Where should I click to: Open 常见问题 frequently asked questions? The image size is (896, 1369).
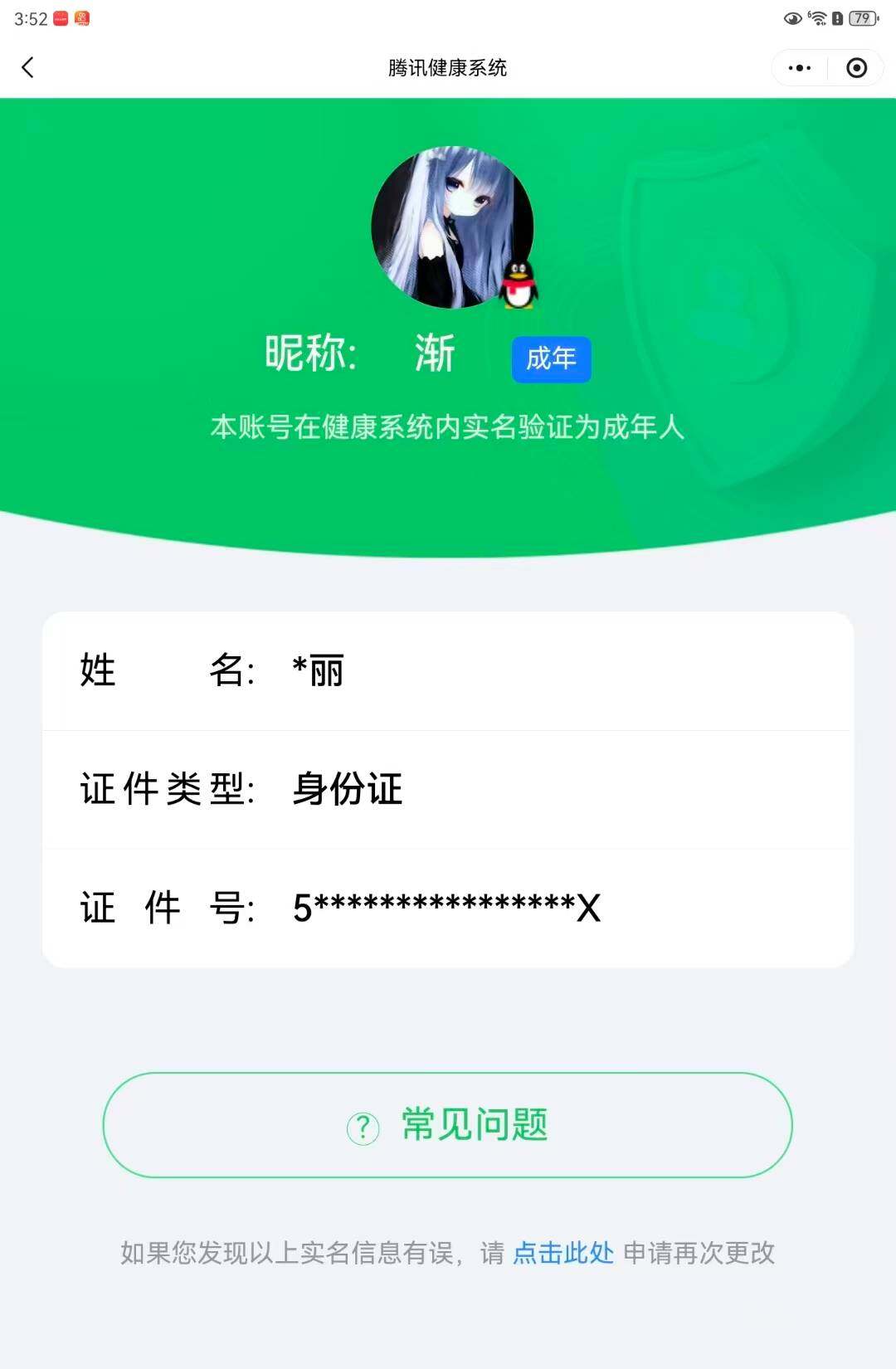pos(473,1127)
